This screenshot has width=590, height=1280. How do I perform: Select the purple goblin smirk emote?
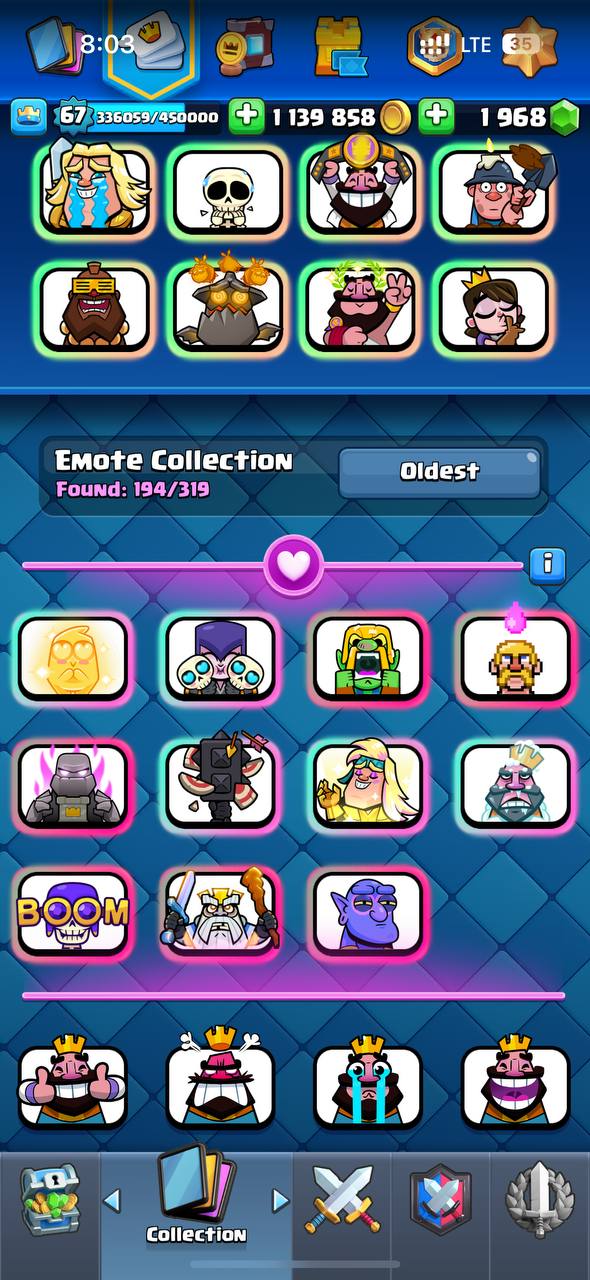[368, 912]
